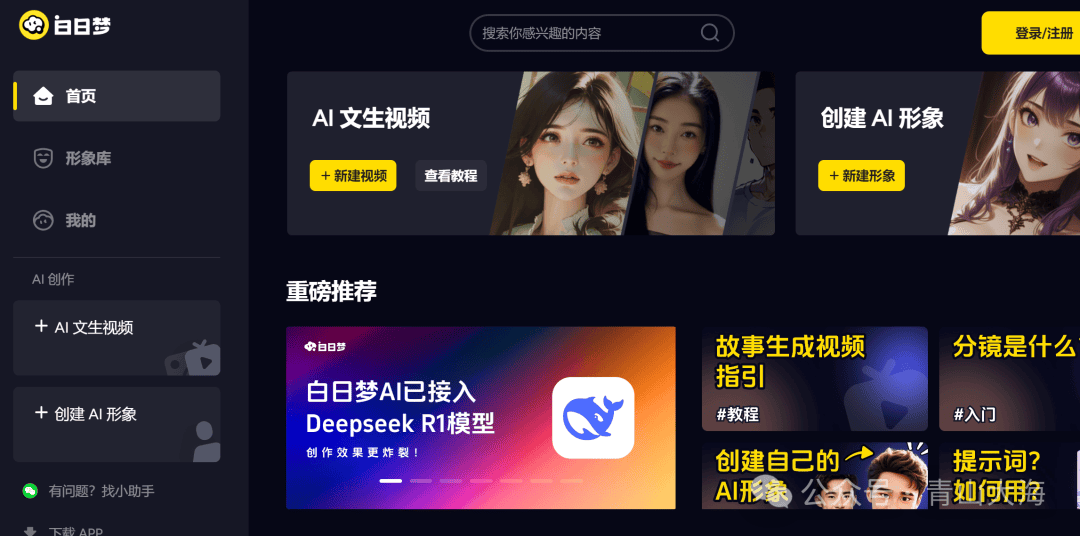Open the 形象库 section
The image size is (1080, 536).
88,158
